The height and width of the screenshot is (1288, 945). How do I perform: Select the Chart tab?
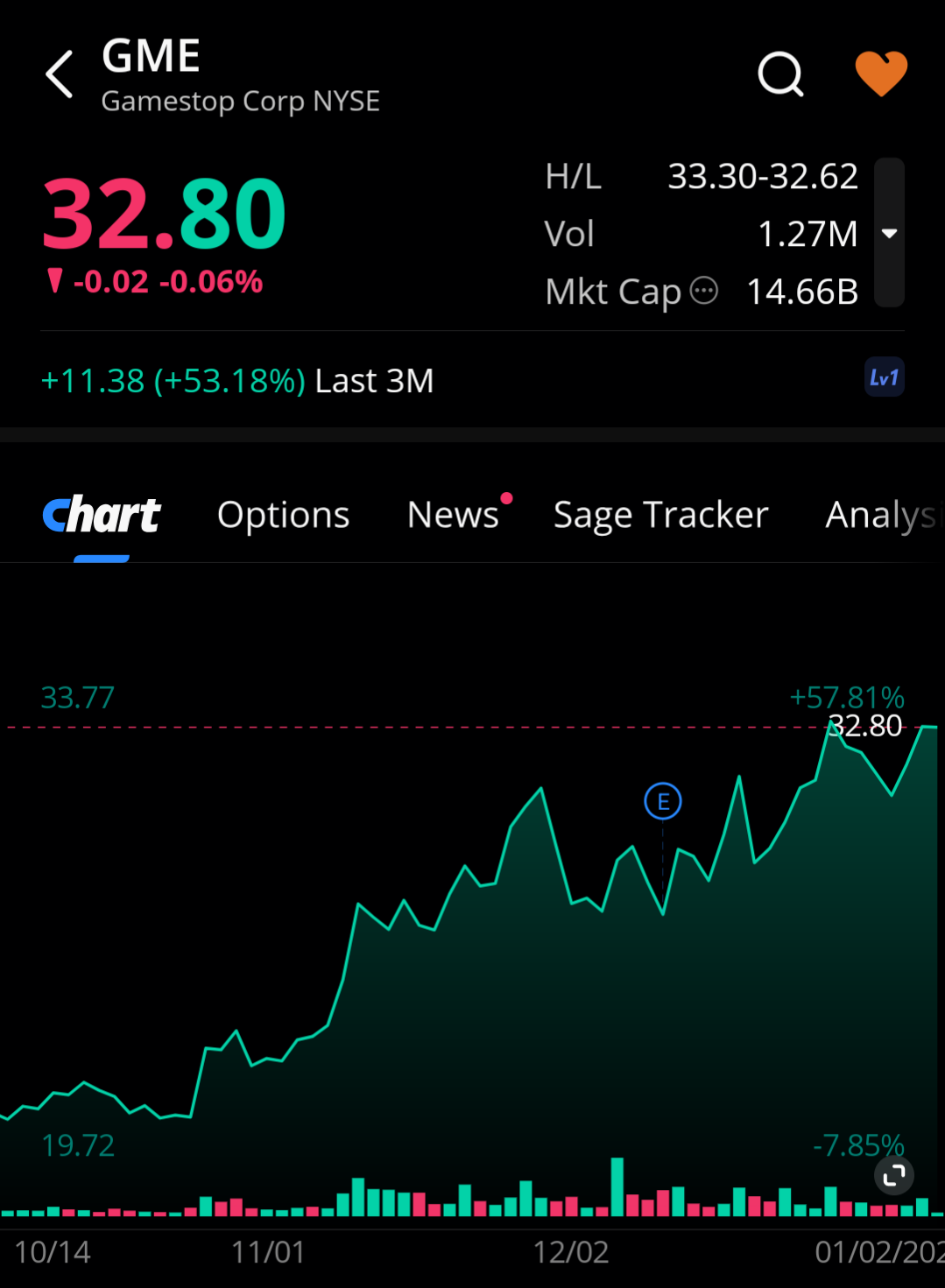(x=102, y=515)
